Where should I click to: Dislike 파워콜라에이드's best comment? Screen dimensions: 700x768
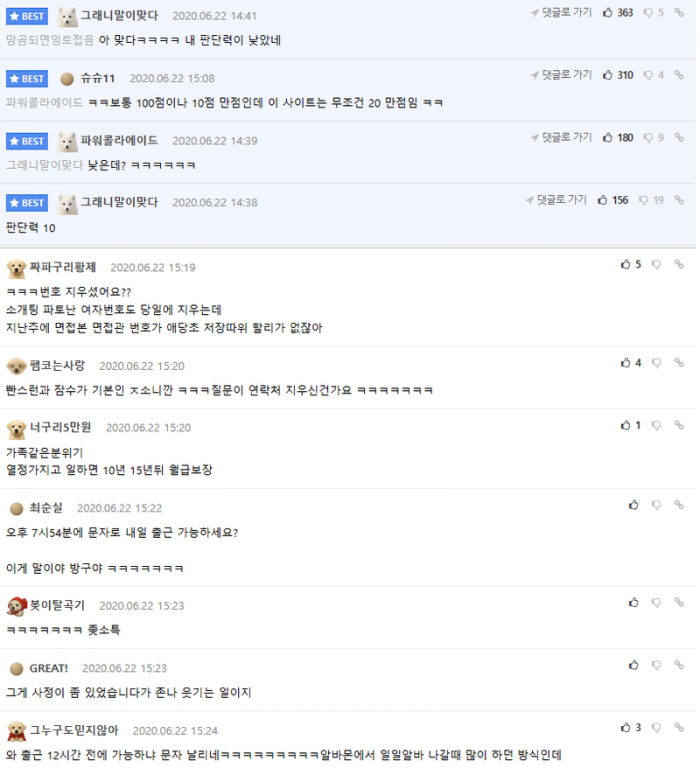click(646, 138)
